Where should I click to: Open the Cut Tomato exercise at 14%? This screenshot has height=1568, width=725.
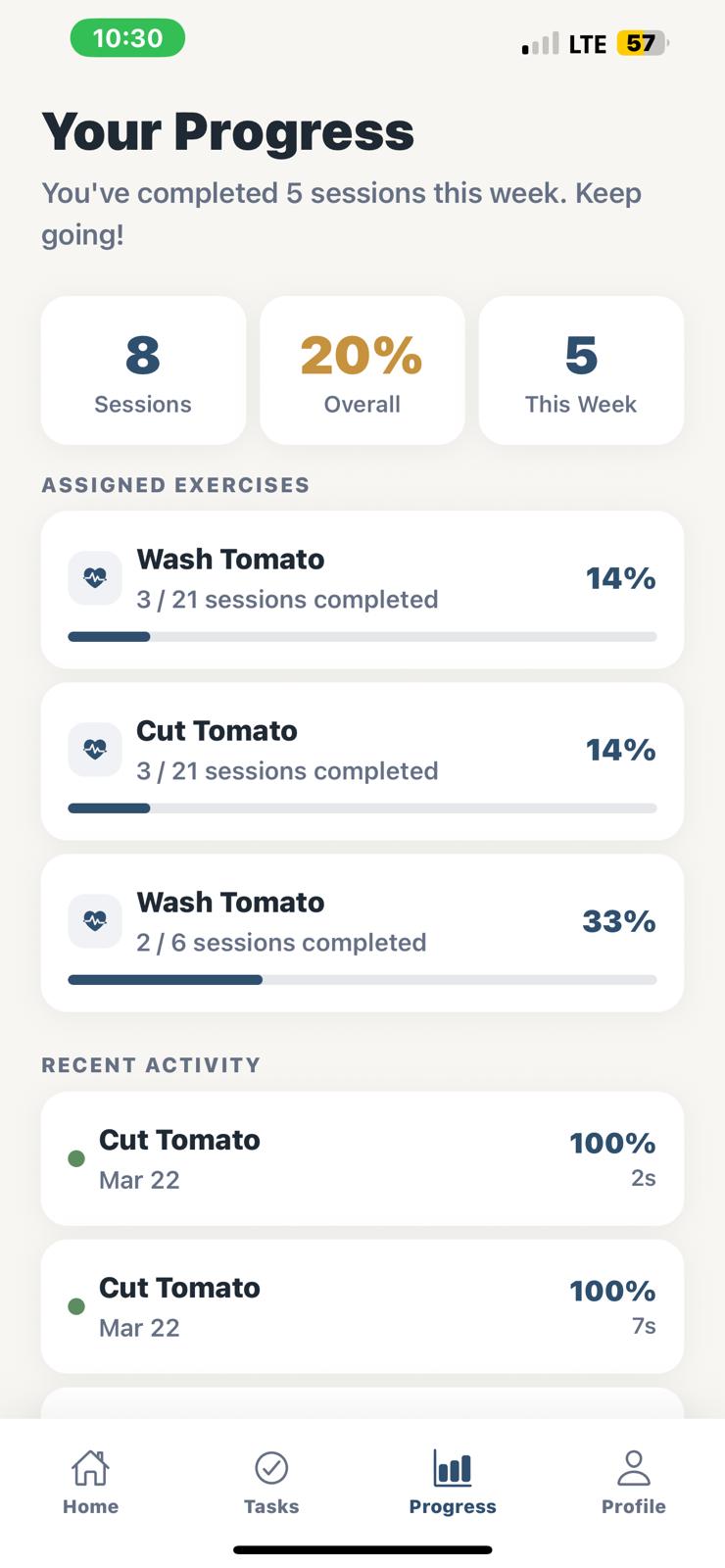click(362, 760)
